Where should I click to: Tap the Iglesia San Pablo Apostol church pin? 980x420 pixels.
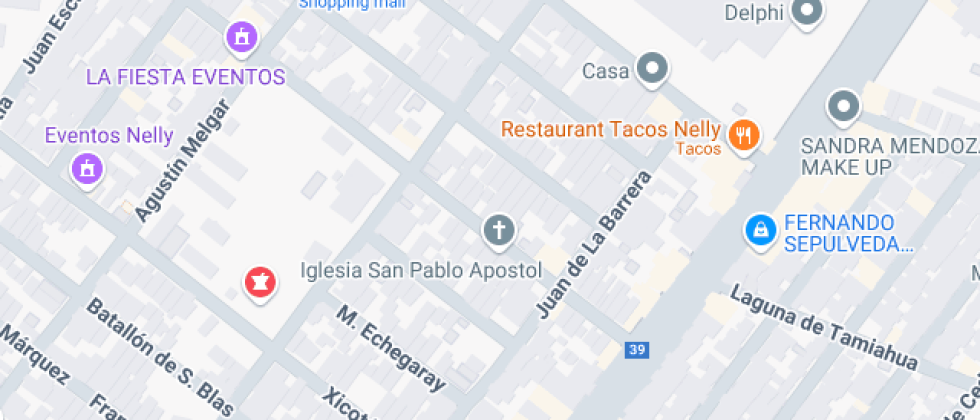pyautogui.click(x=498, y=230)
